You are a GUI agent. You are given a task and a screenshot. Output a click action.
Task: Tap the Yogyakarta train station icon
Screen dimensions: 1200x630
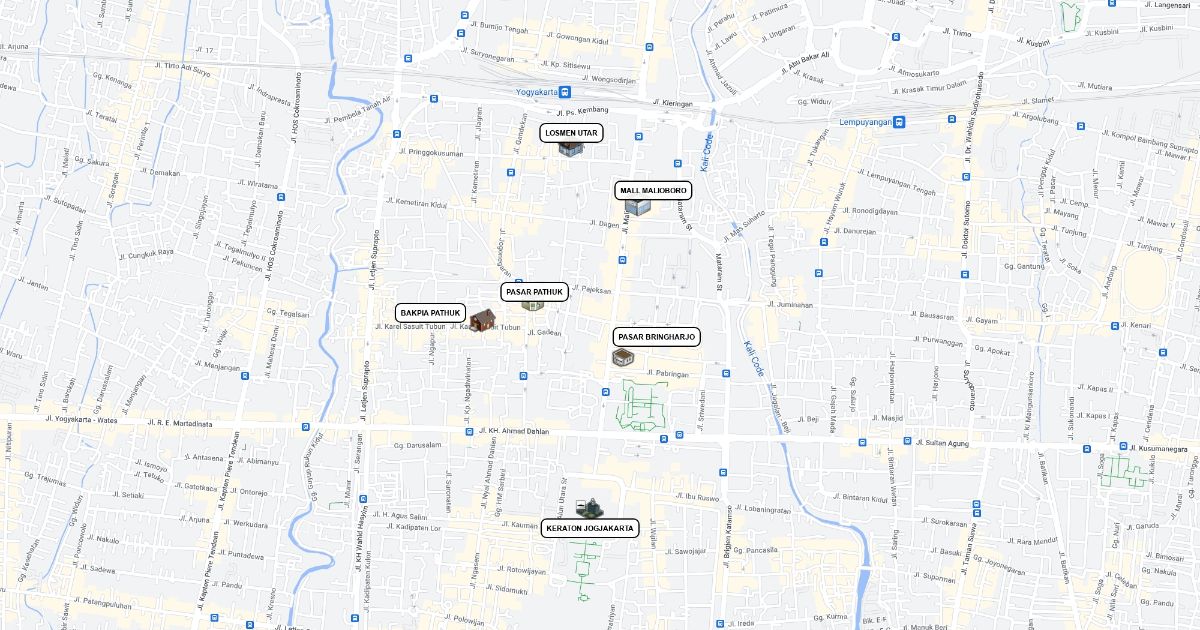point(566,92)
